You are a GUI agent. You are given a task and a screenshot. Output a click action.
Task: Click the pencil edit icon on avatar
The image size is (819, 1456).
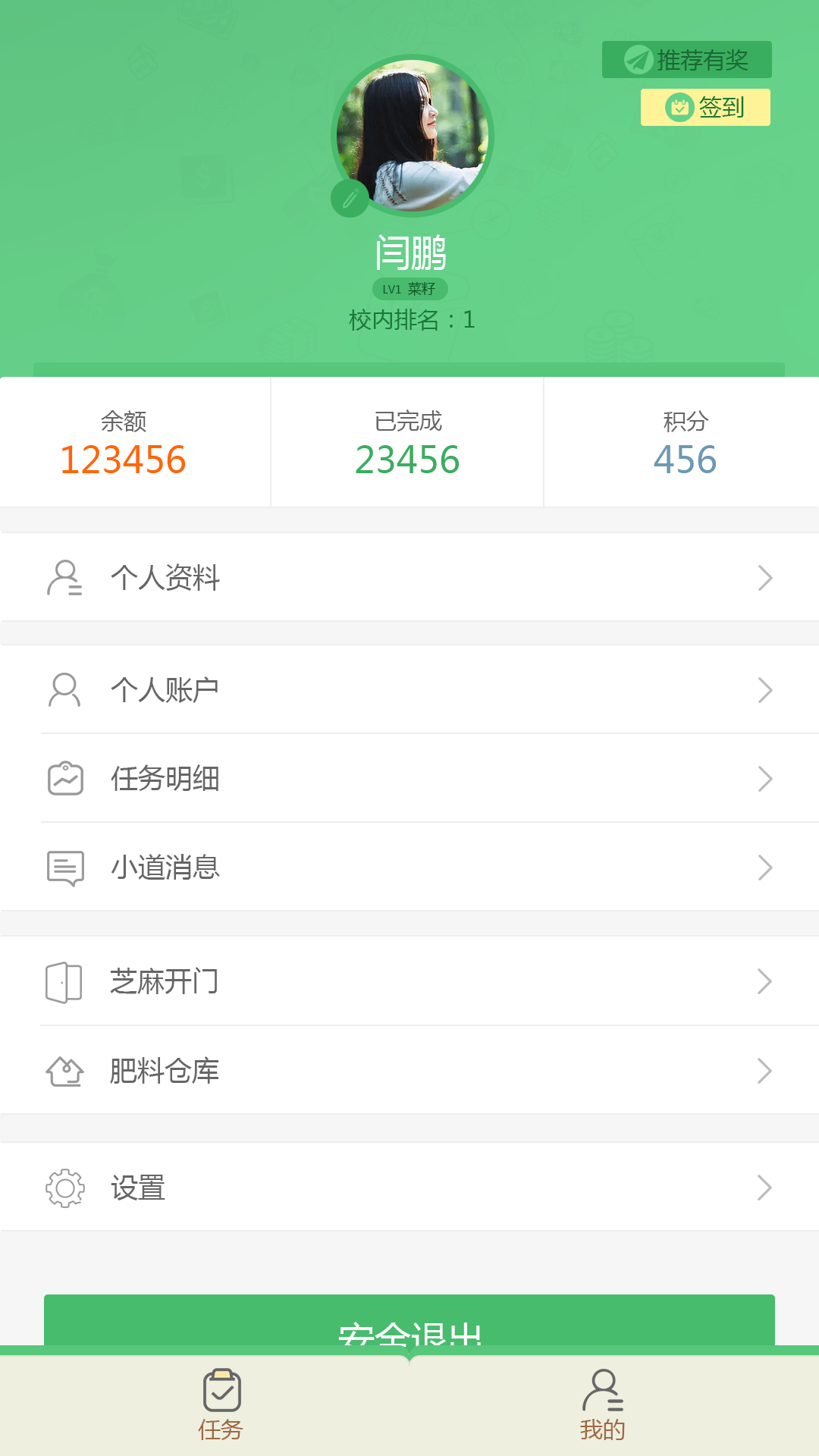pos(350,199)
